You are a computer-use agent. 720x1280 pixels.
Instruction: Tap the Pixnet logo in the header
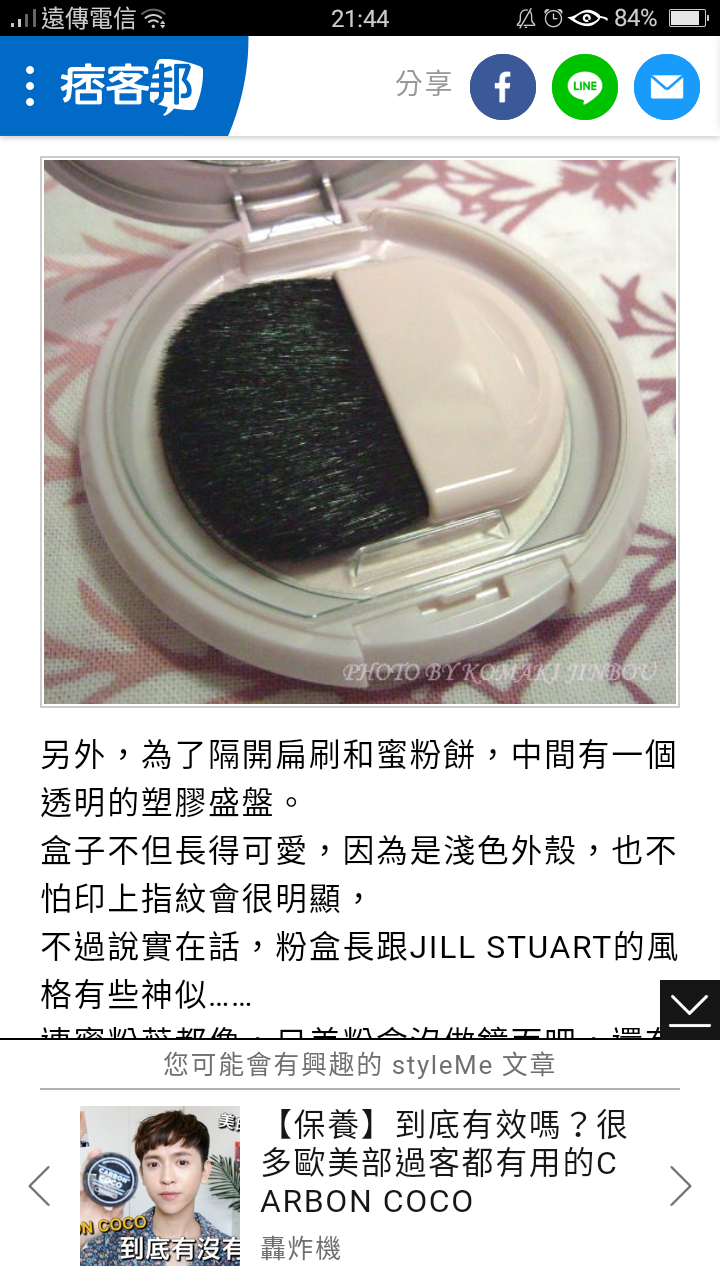pyautogui.click(x=130, y=87)
